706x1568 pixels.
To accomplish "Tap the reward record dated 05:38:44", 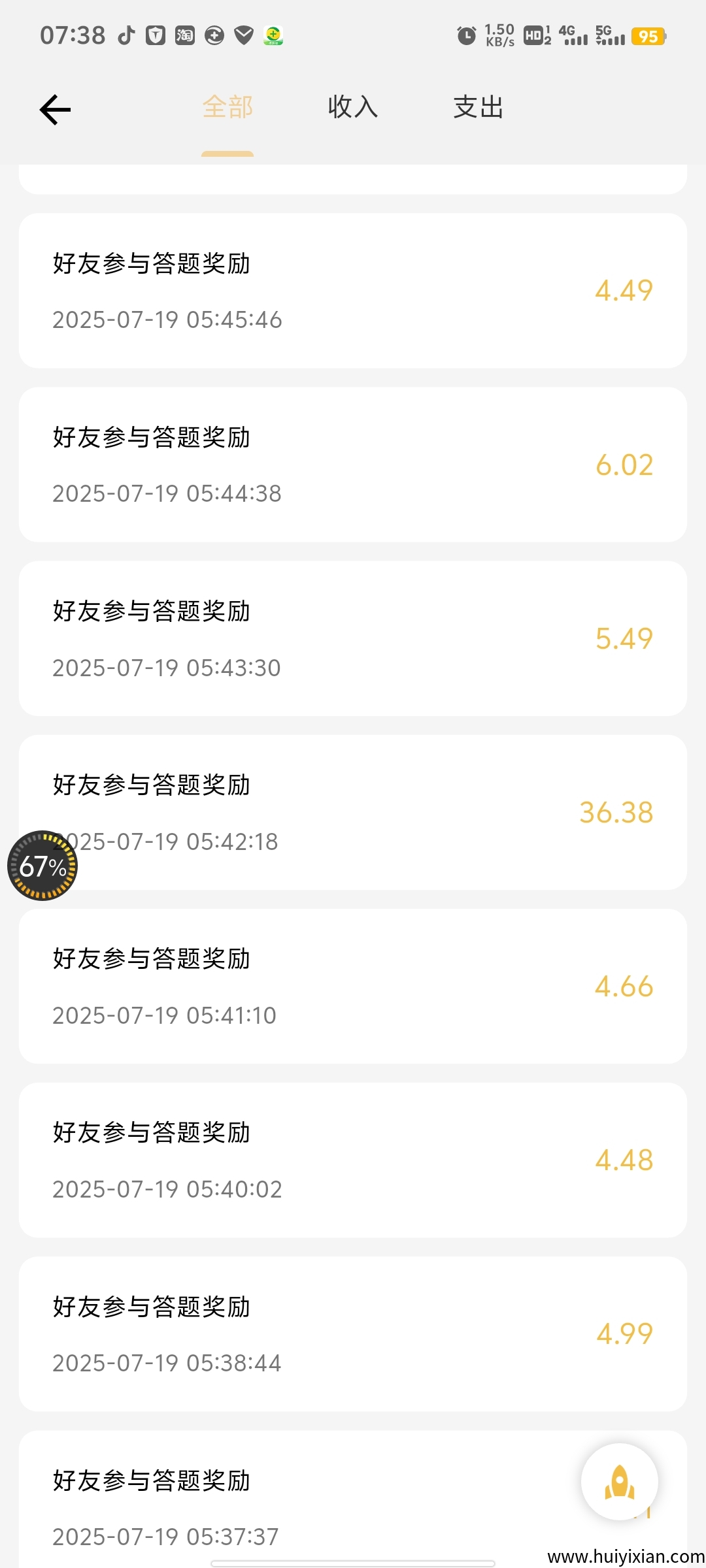I will (353, 1333).
